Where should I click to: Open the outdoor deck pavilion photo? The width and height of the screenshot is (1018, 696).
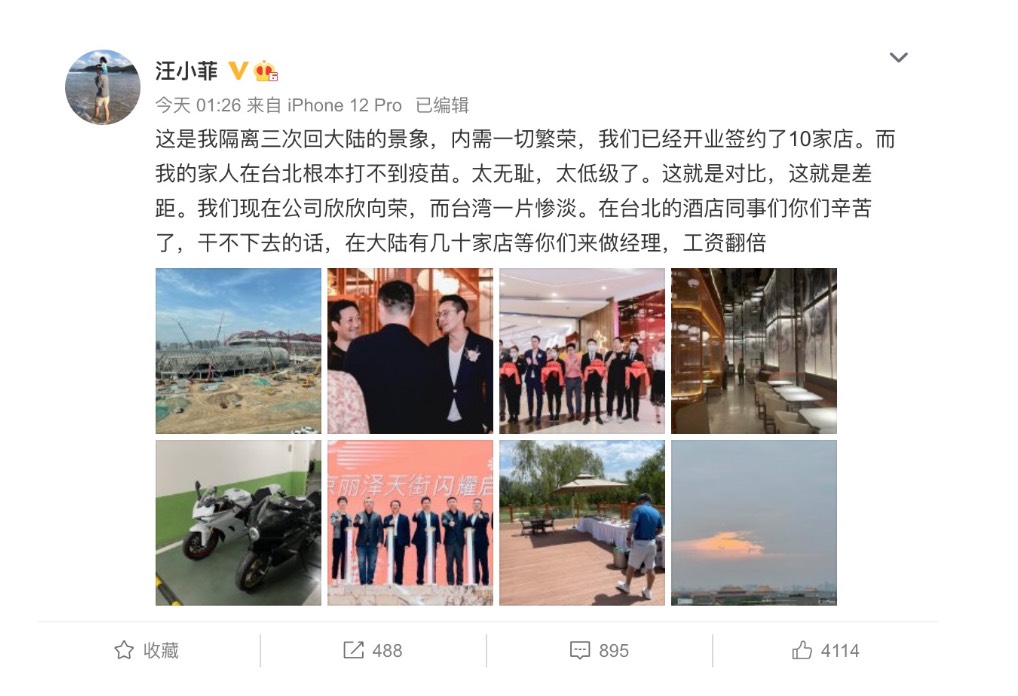(582, 523)
